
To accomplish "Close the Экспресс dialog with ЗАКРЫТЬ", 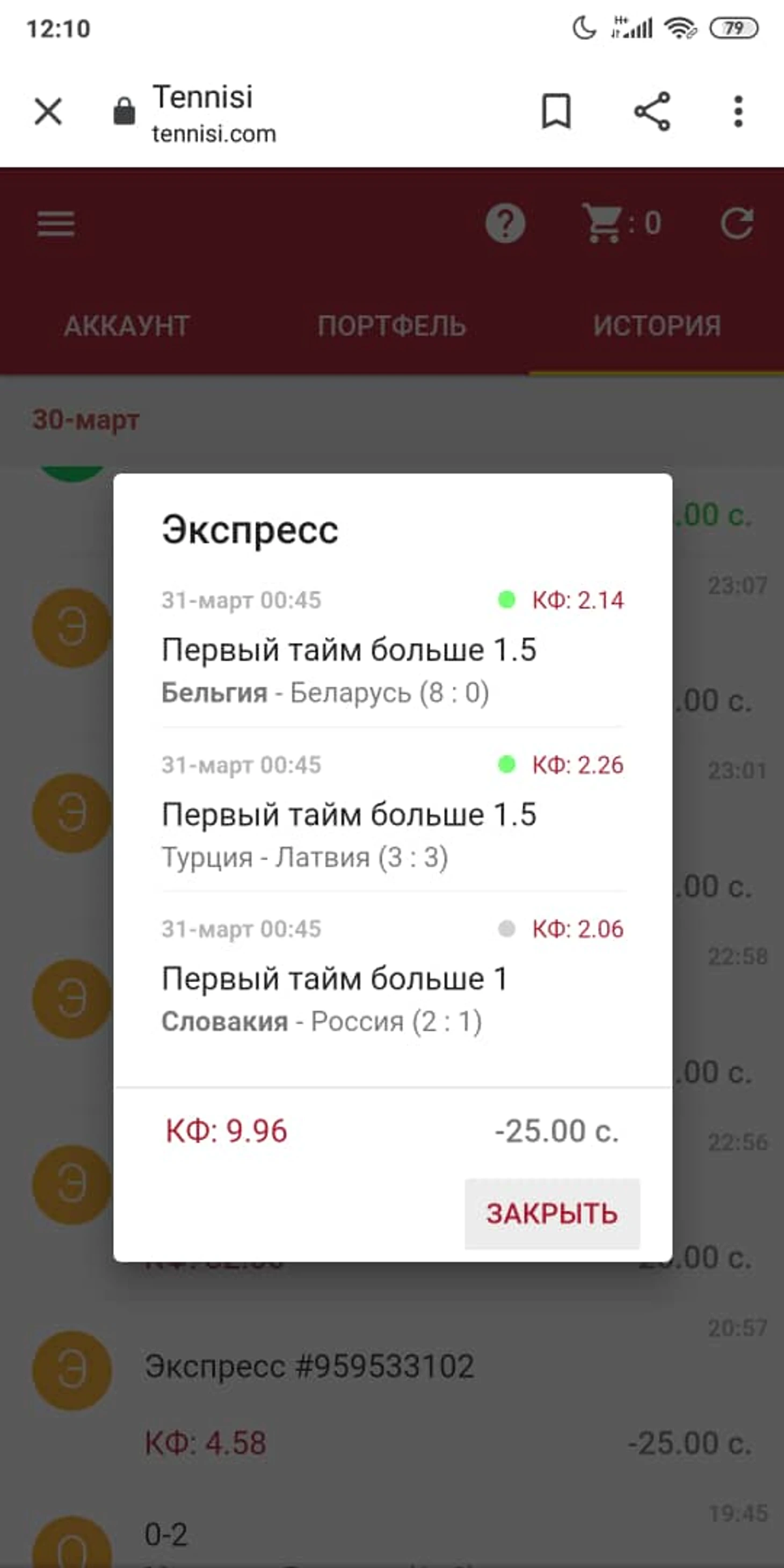I will pos(551,1214).
